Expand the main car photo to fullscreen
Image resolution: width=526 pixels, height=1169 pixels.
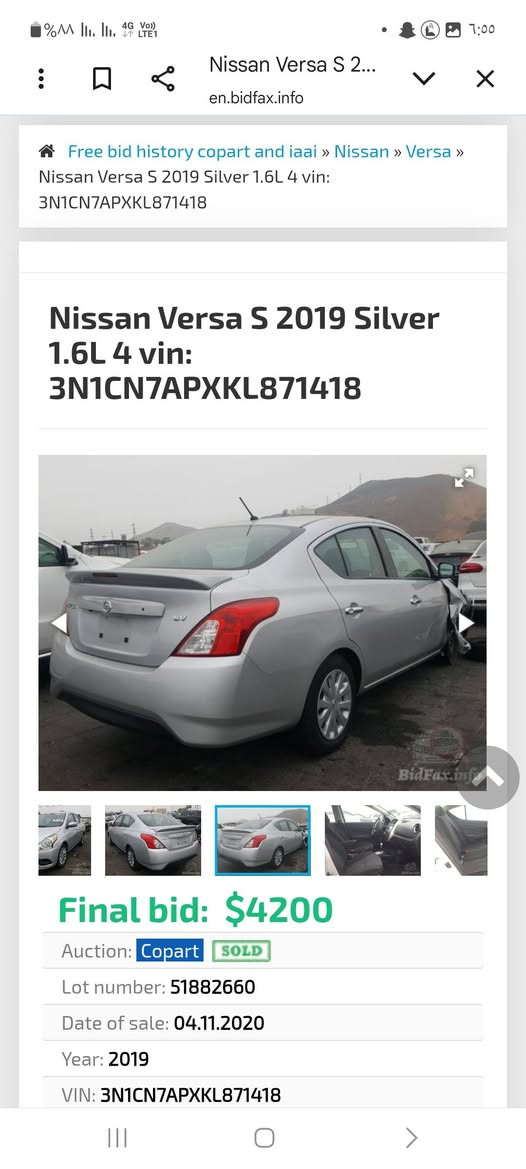(464, 478)
